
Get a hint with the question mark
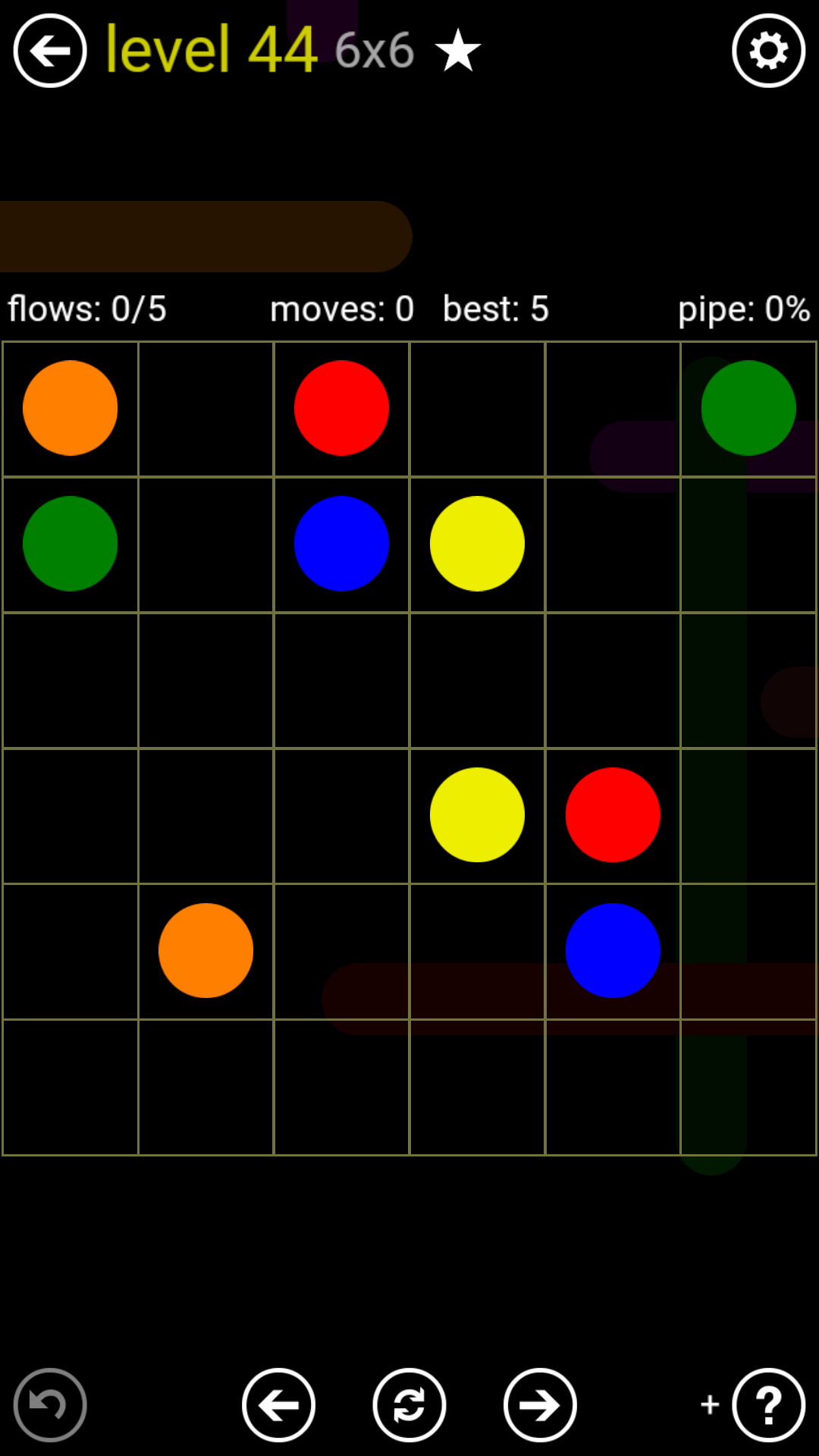click(768, 1405)
